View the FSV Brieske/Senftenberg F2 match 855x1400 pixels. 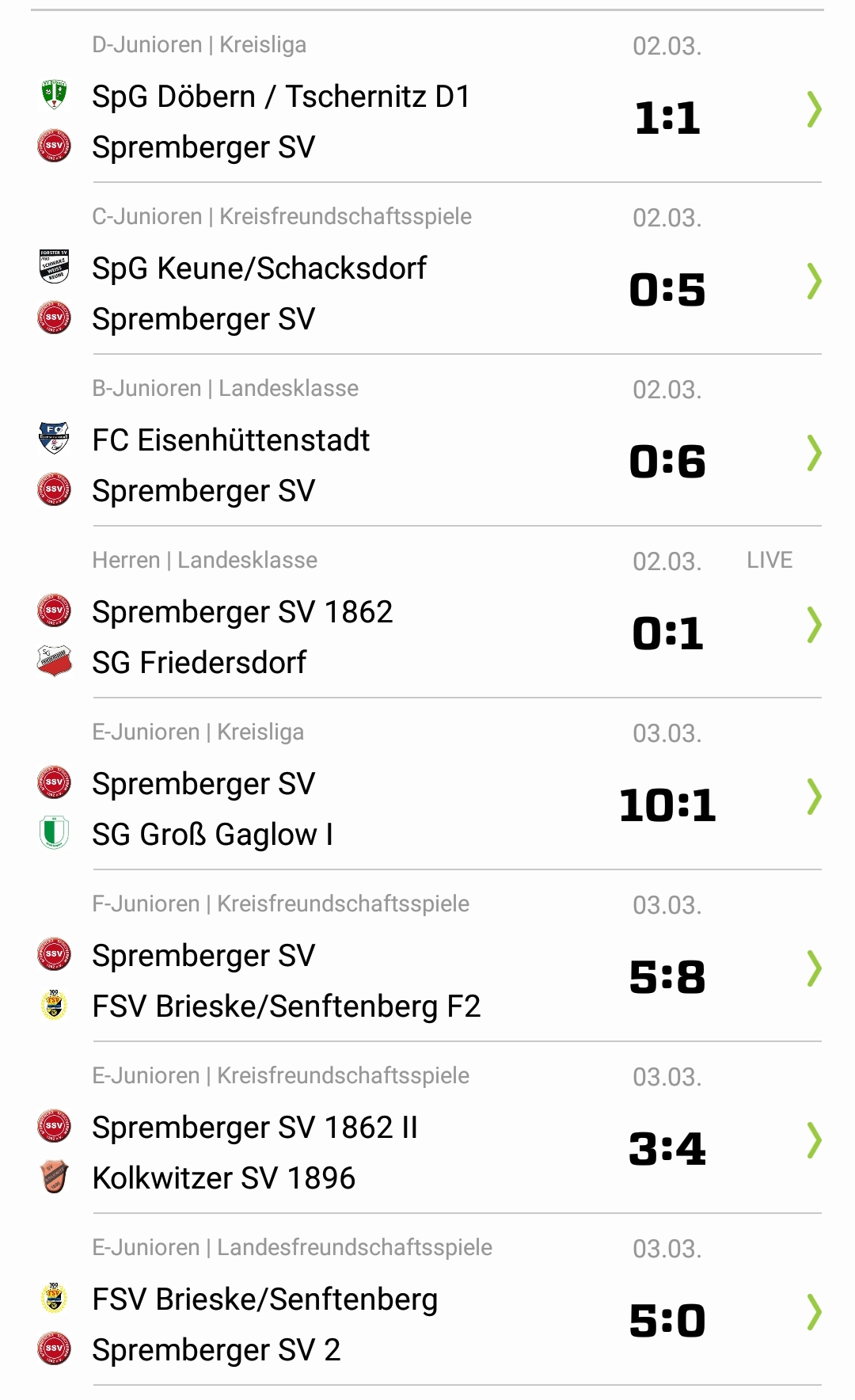click(x=427, y=956)
